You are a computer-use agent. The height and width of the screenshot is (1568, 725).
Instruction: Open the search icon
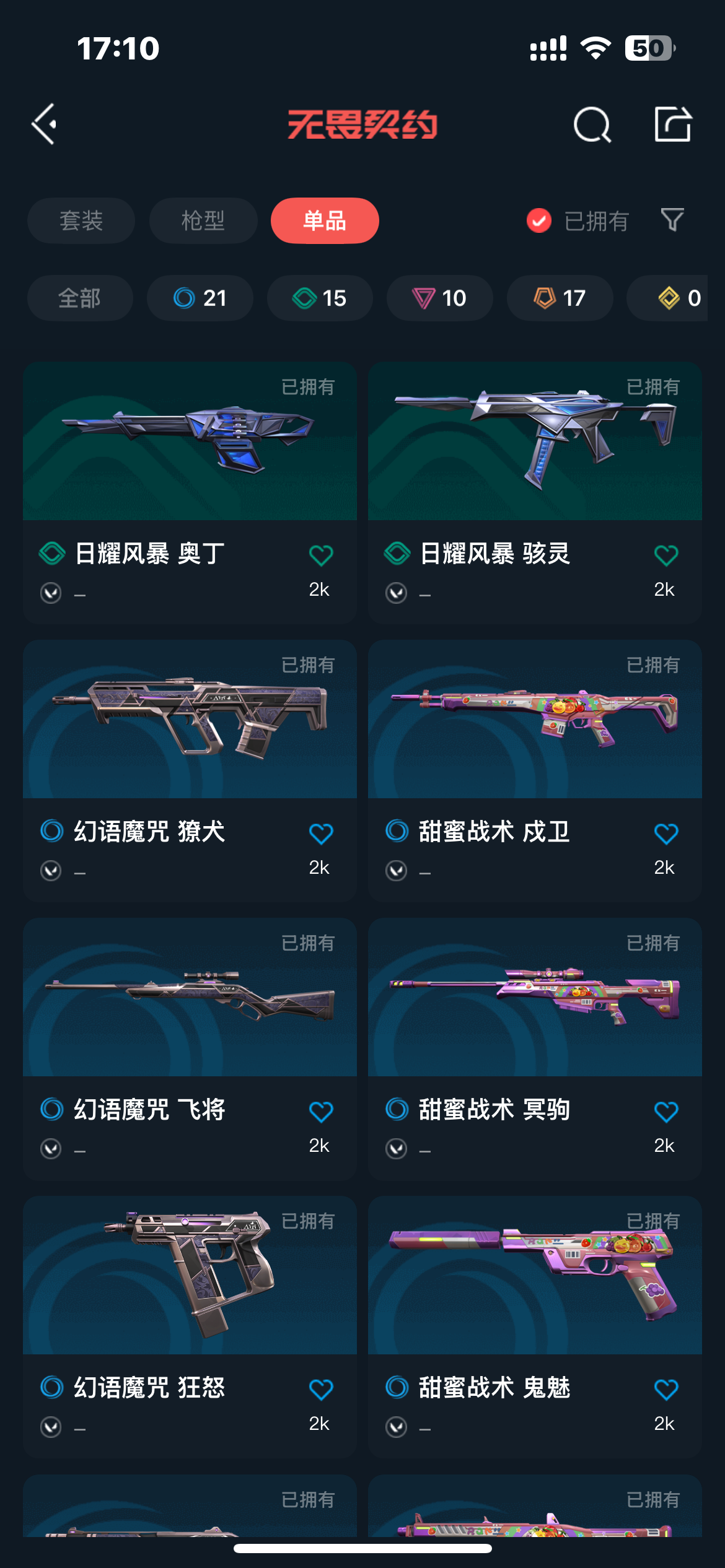pyautogui.click(x=592, y=125)
